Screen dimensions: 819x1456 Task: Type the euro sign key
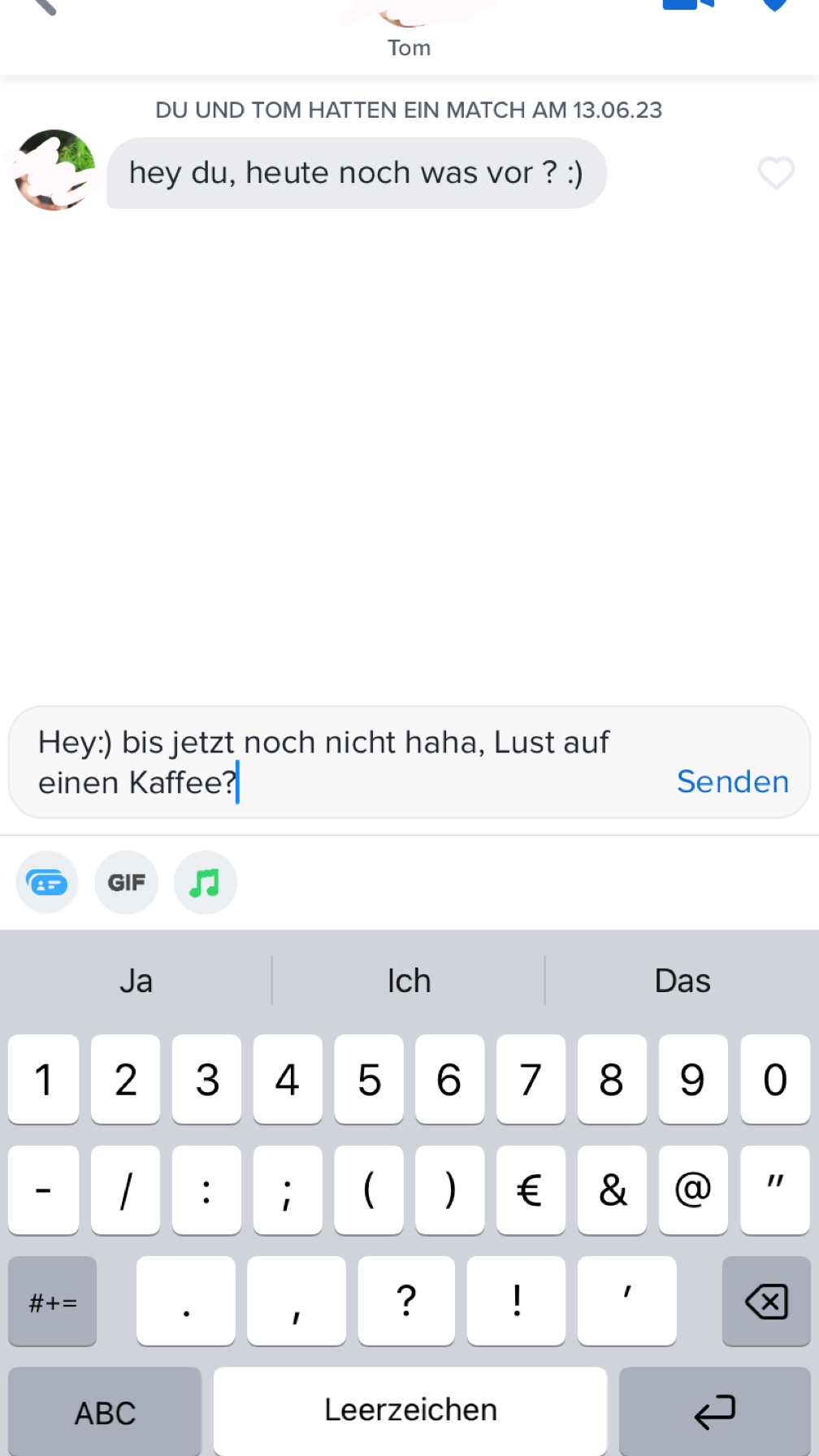pos(531,1190)
